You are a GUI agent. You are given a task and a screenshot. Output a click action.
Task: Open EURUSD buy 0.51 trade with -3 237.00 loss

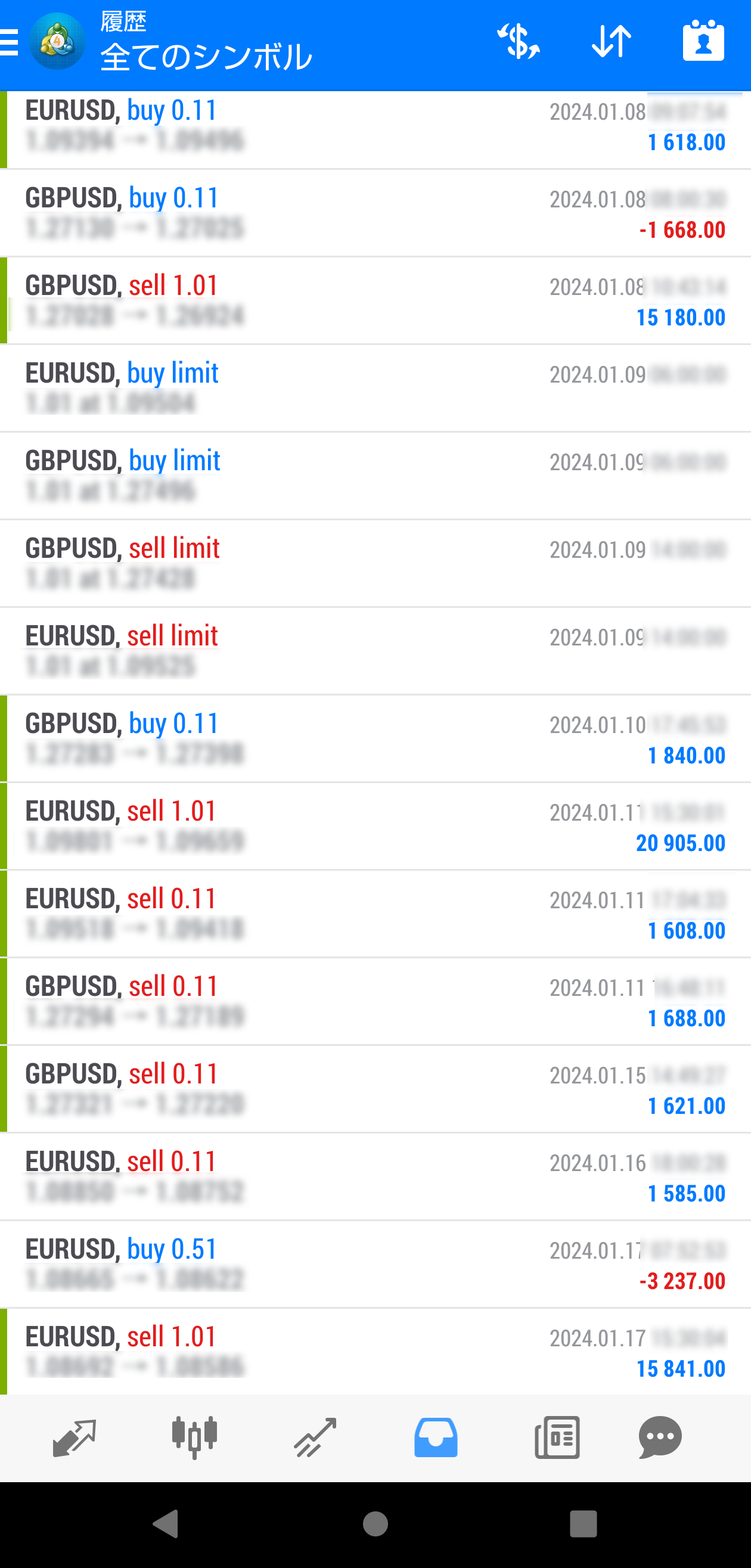[375, 1265]
